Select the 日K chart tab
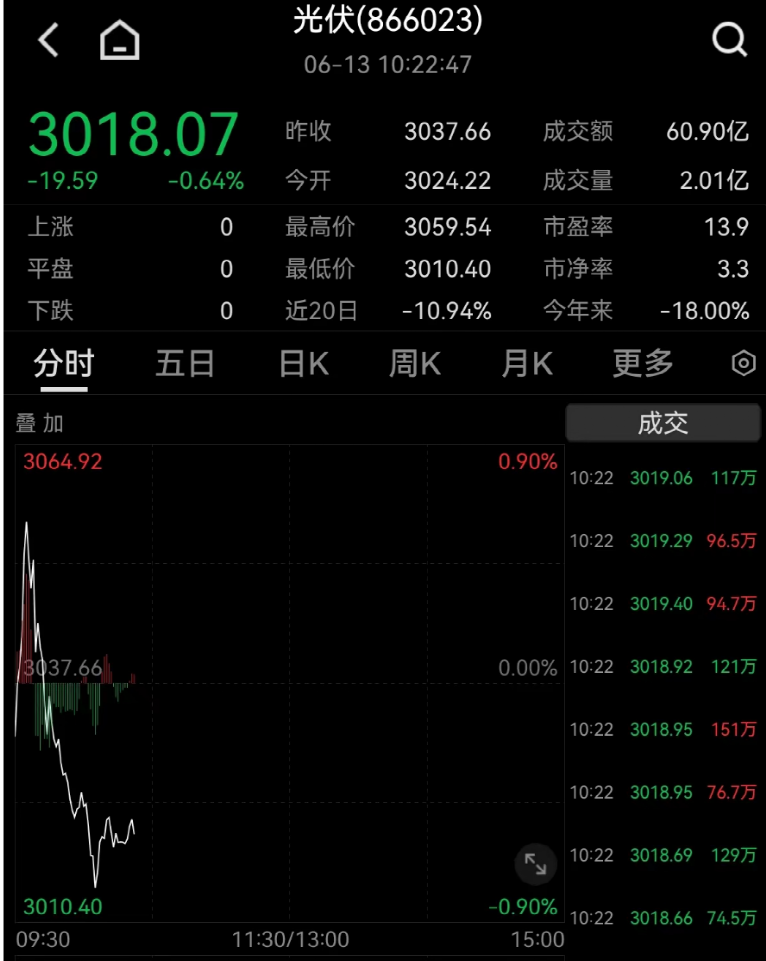The image size is (766, 961). pyautogui.click(x=304, y=363)
